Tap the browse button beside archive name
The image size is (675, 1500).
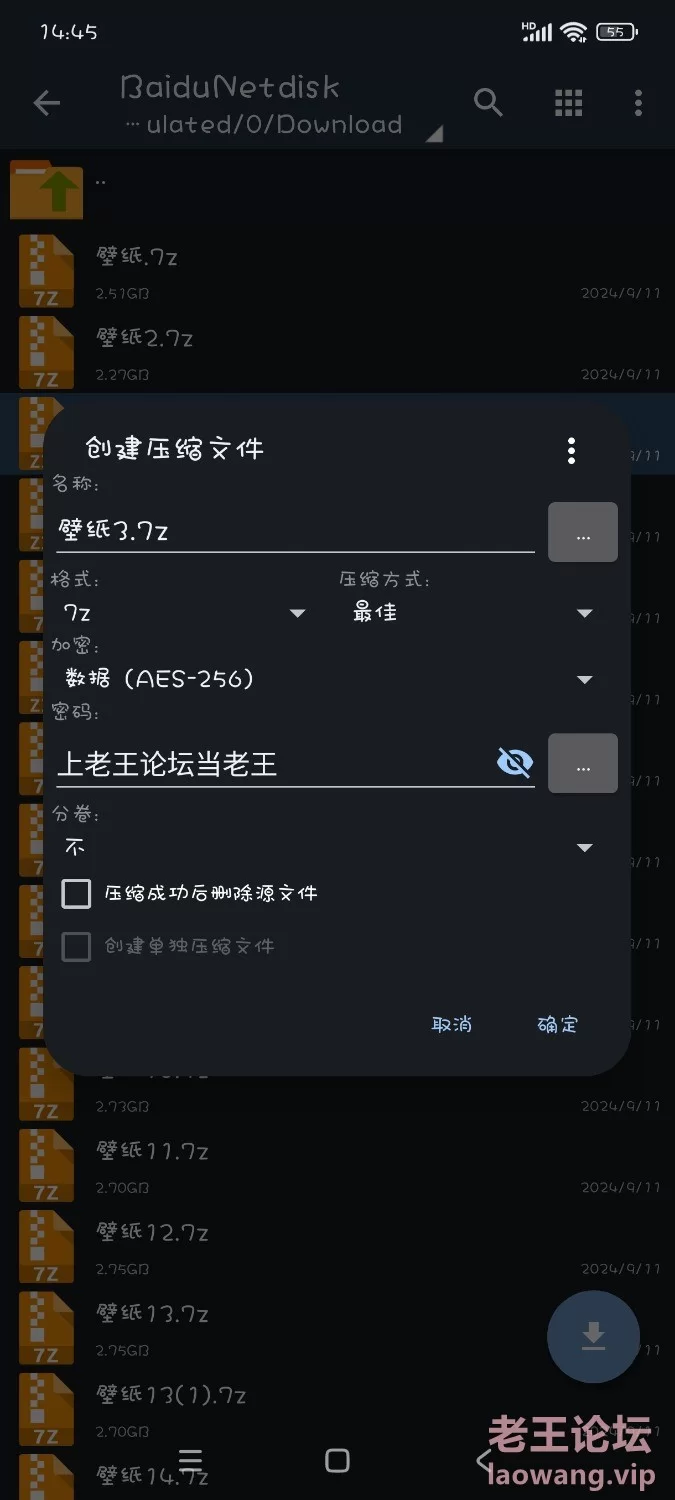tap(582, 533)
